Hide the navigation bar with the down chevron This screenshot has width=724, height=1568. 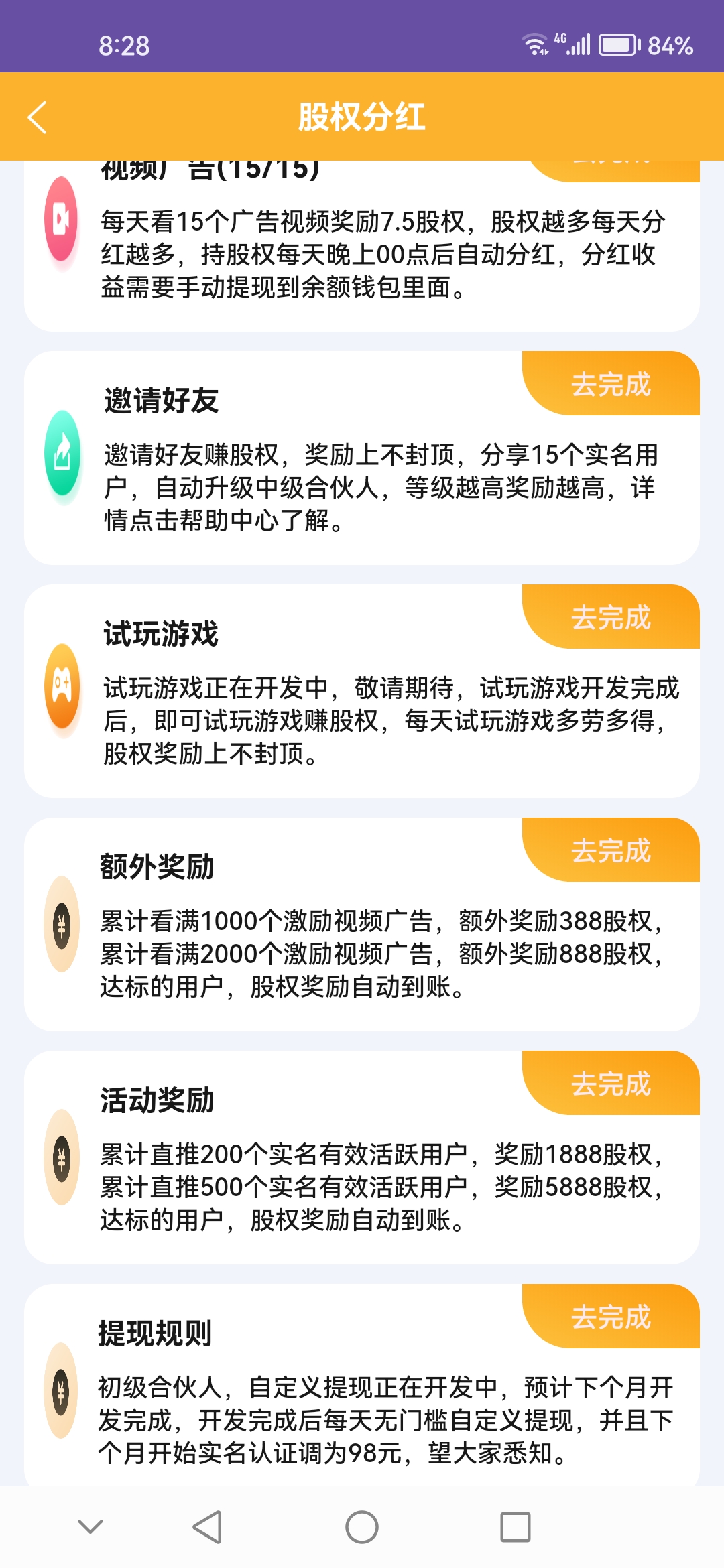pyautogui.click(x=90, y=1527)
